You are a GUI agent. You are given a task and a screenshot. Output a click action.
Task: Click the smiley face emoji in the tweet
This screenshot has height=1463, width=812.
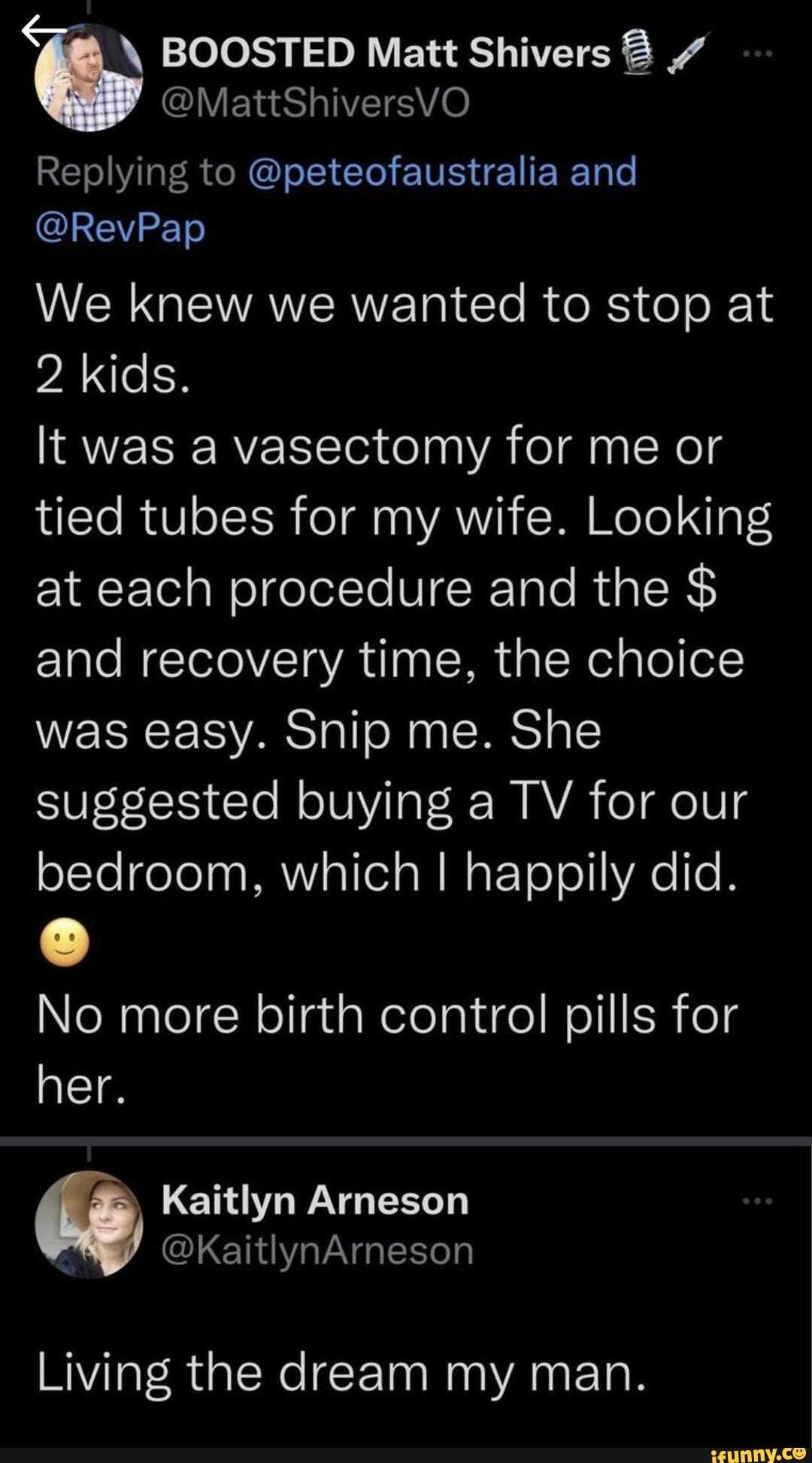64,940
